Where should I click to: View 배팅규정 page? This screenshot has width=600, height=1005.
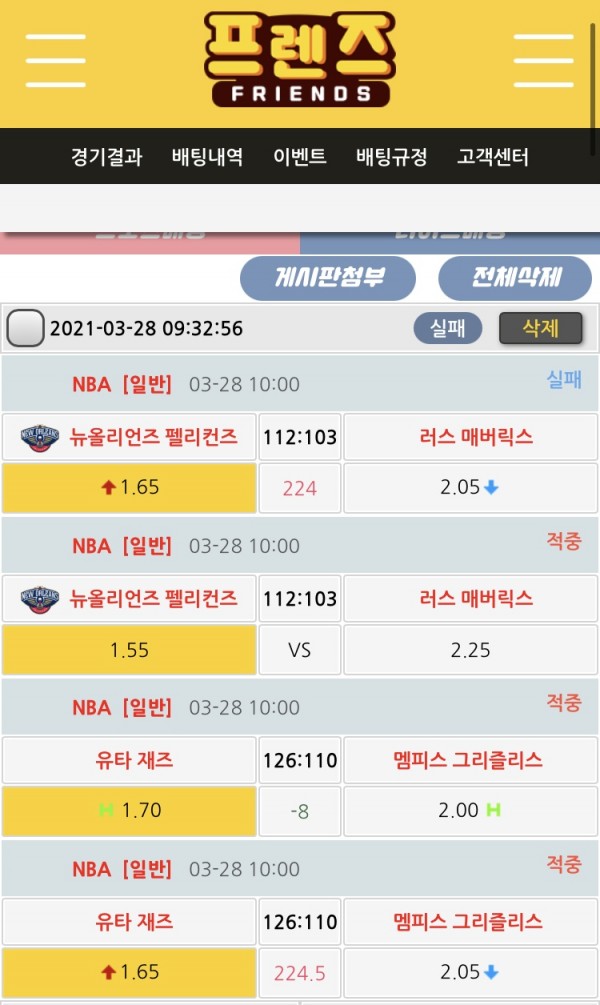click(x=391, y=157)
